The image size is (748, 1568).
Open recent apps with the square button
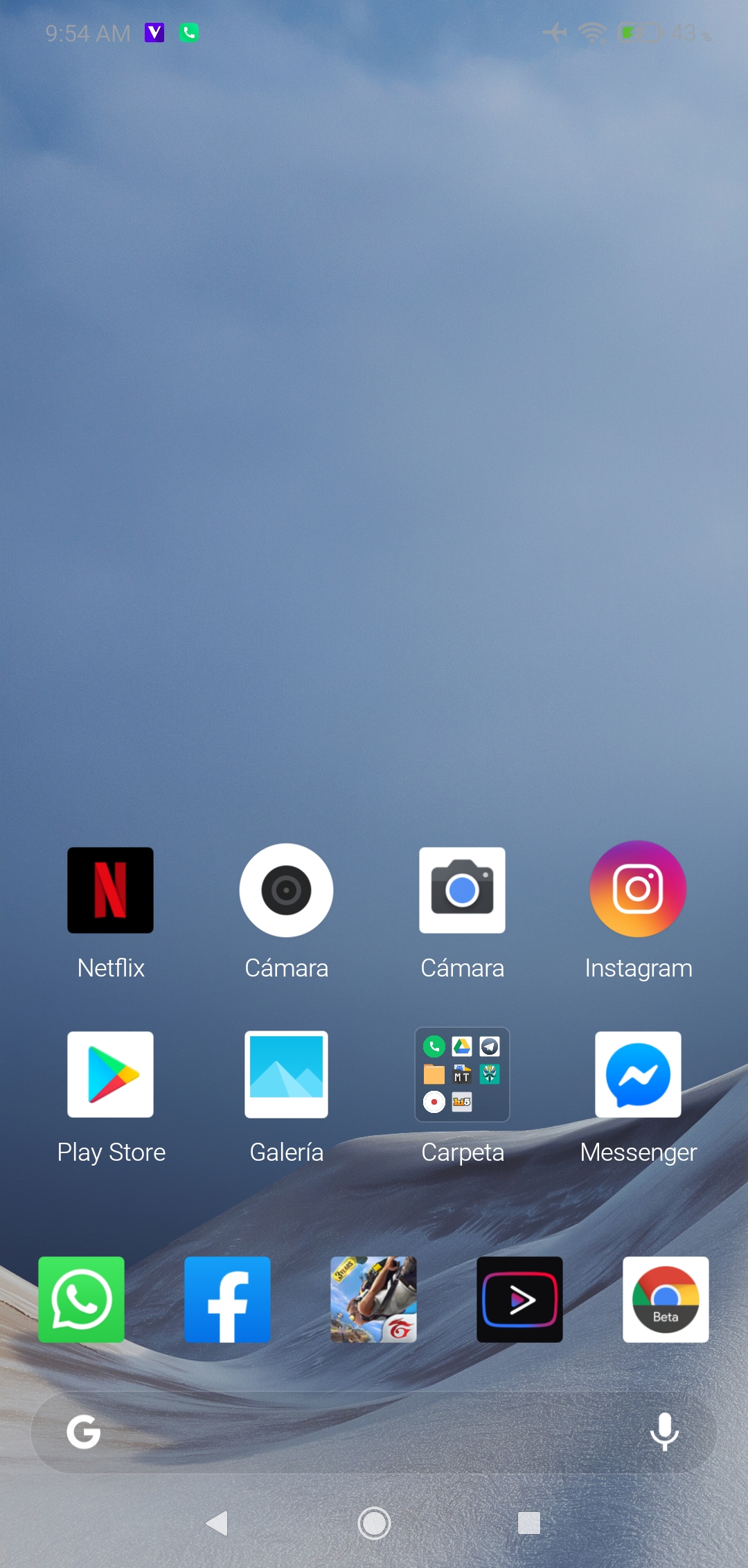tap(529, 1523)
